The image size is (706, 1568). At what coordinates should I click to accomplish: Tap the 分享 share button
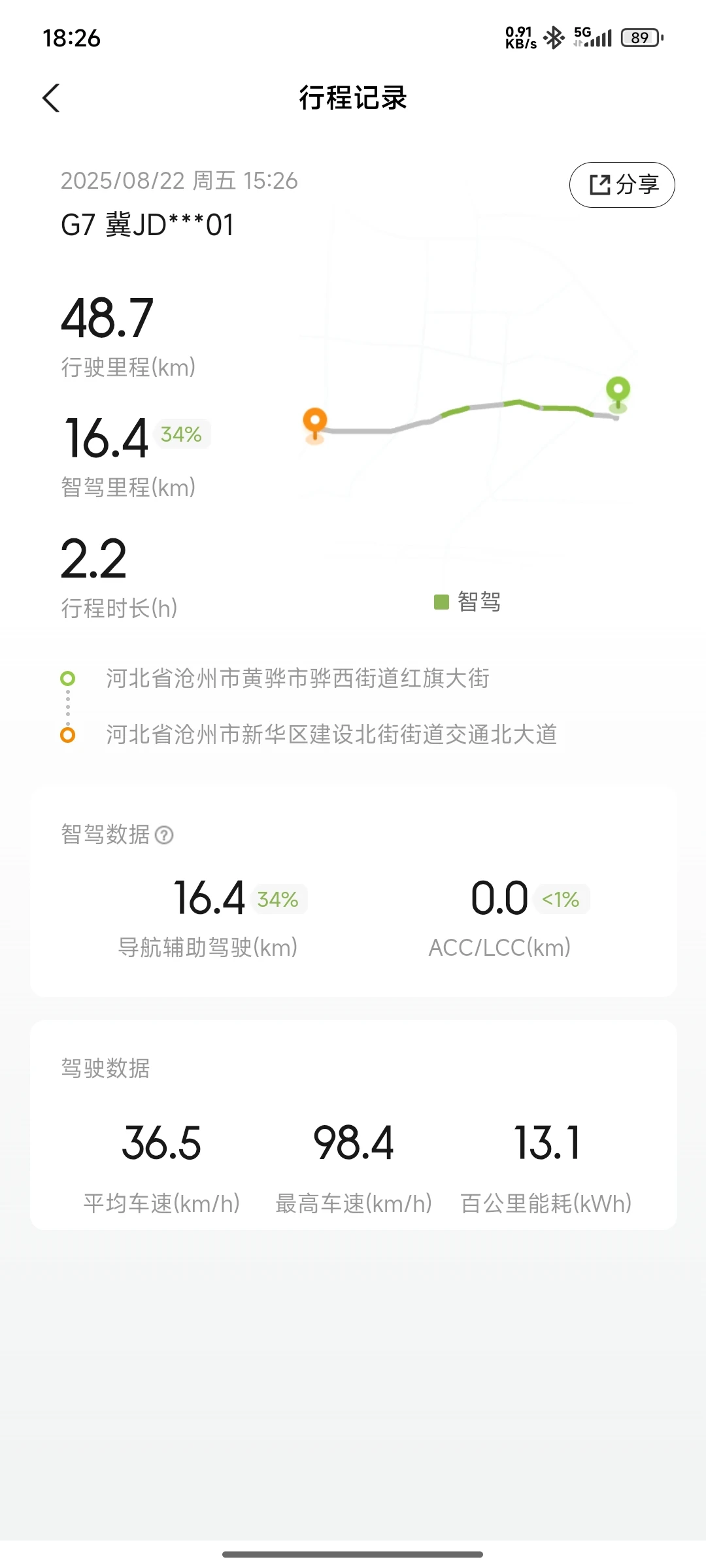[622, 185]
